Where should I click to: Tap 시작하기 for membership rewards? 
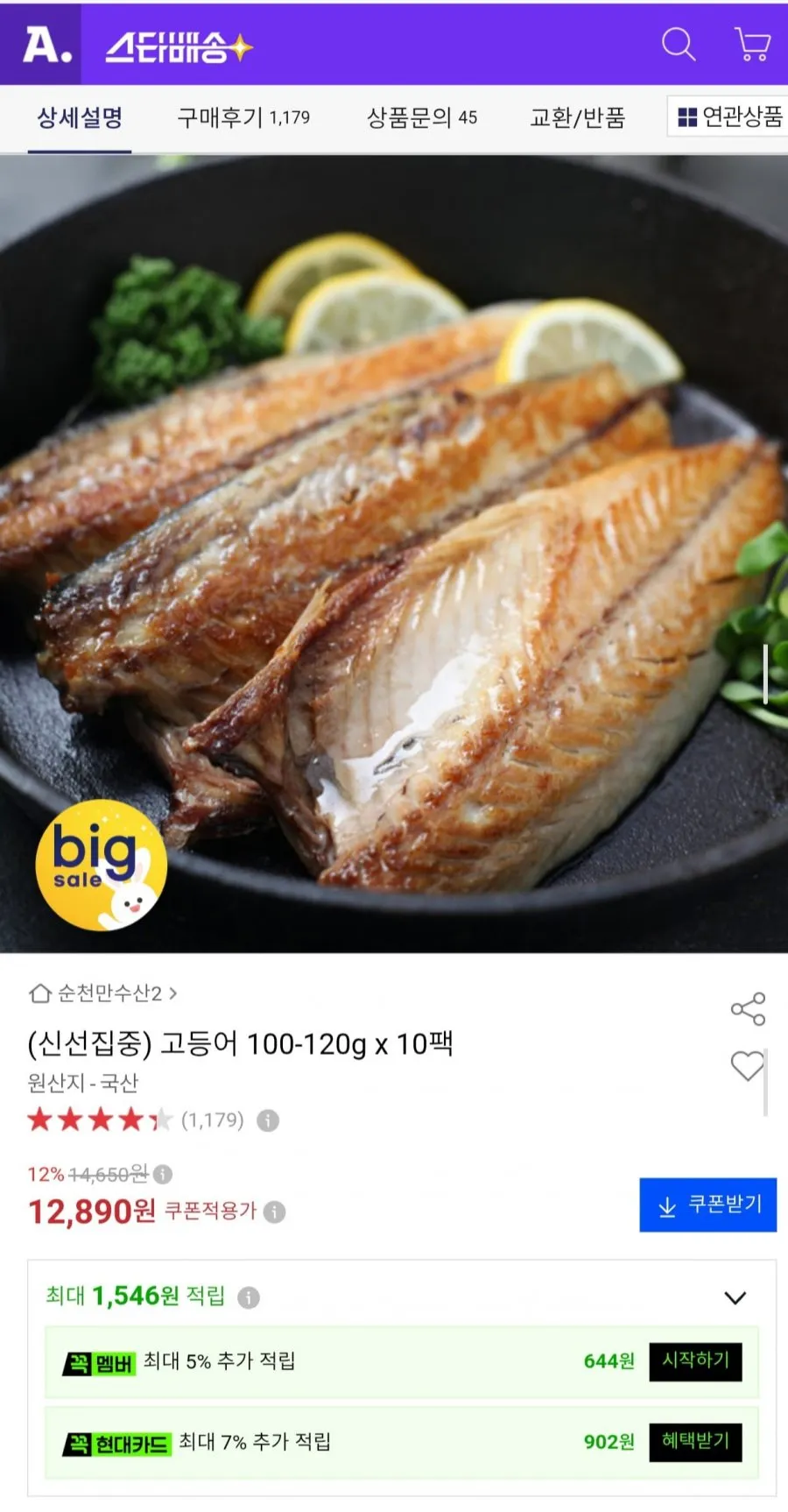tap(695, 1361)
